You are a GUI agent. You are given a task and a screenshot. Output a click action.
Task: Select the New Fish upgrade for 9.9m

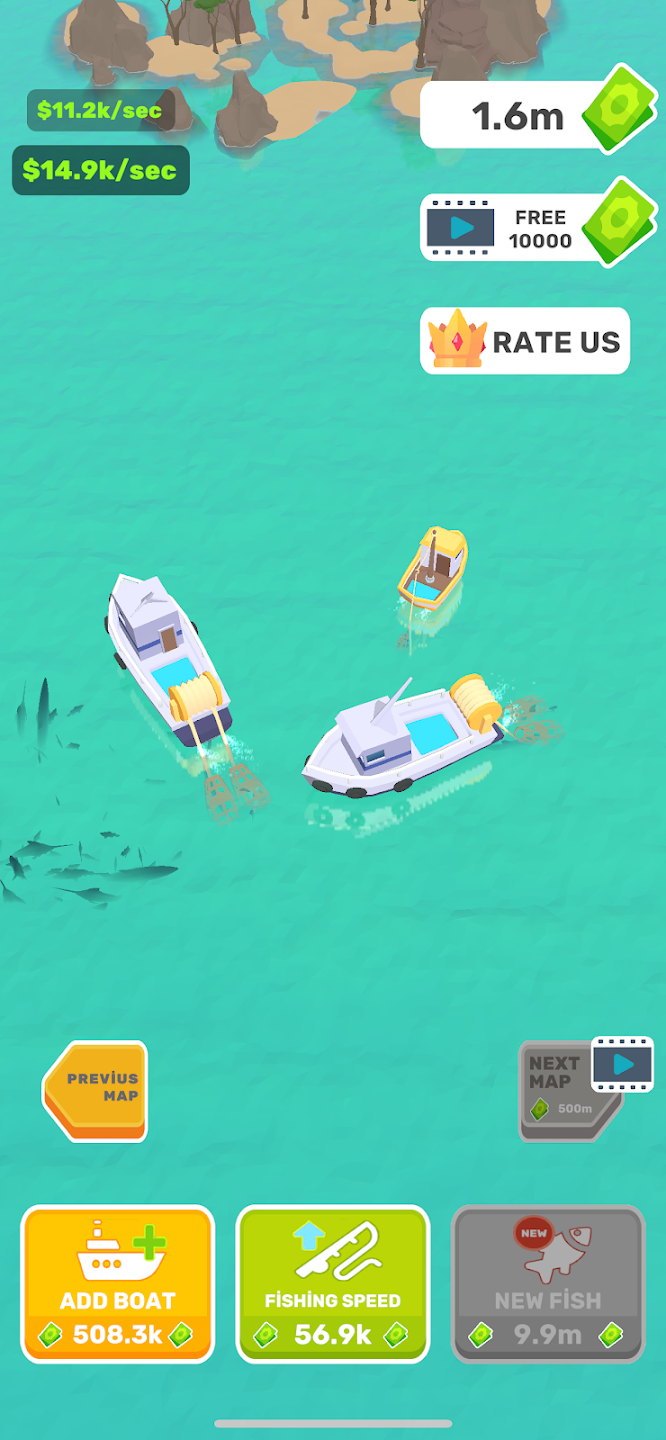pos(547,1284)
